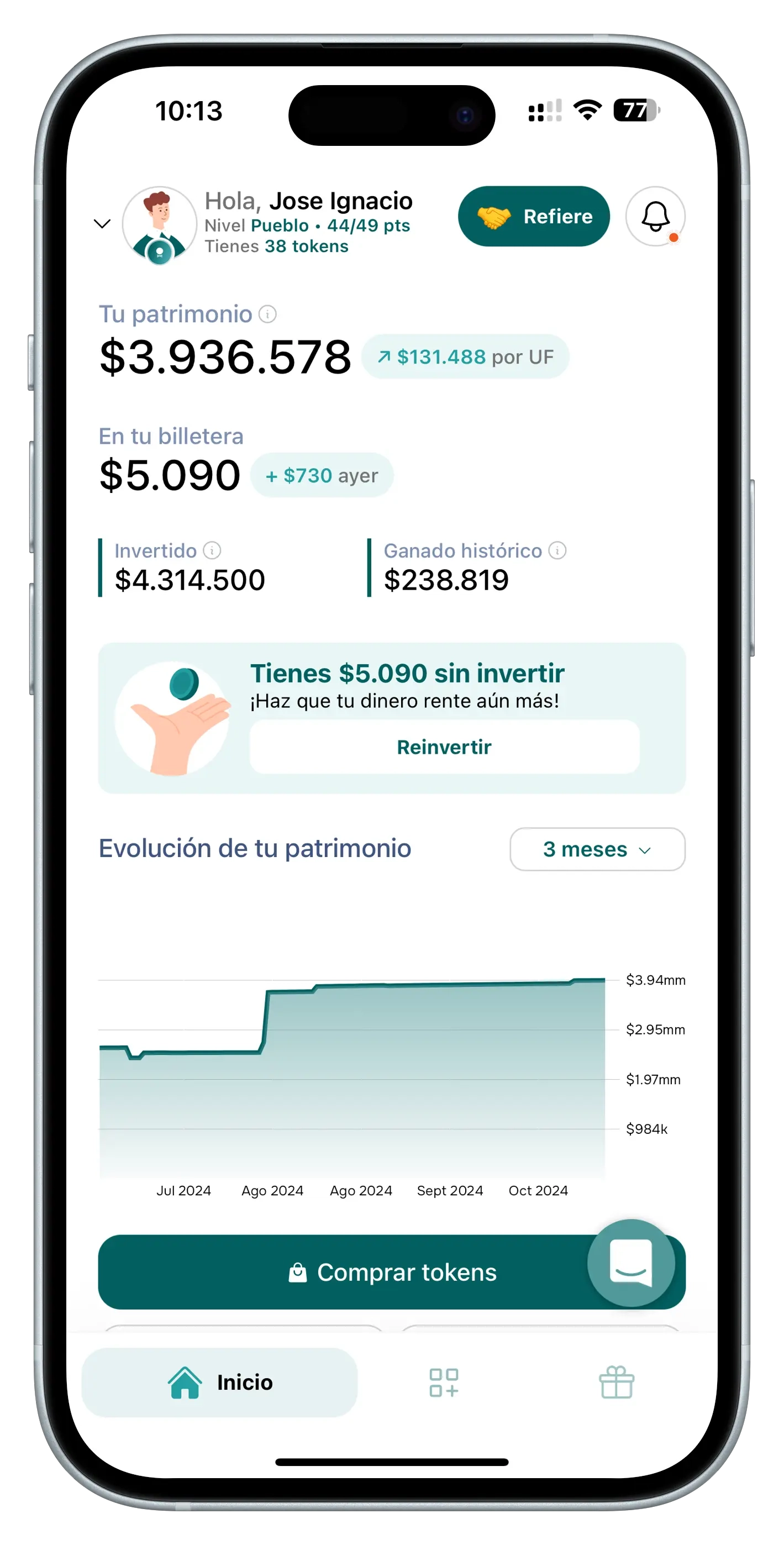Tap Reinvertir to reinvest wallet balance

click(x=444, y=747)
